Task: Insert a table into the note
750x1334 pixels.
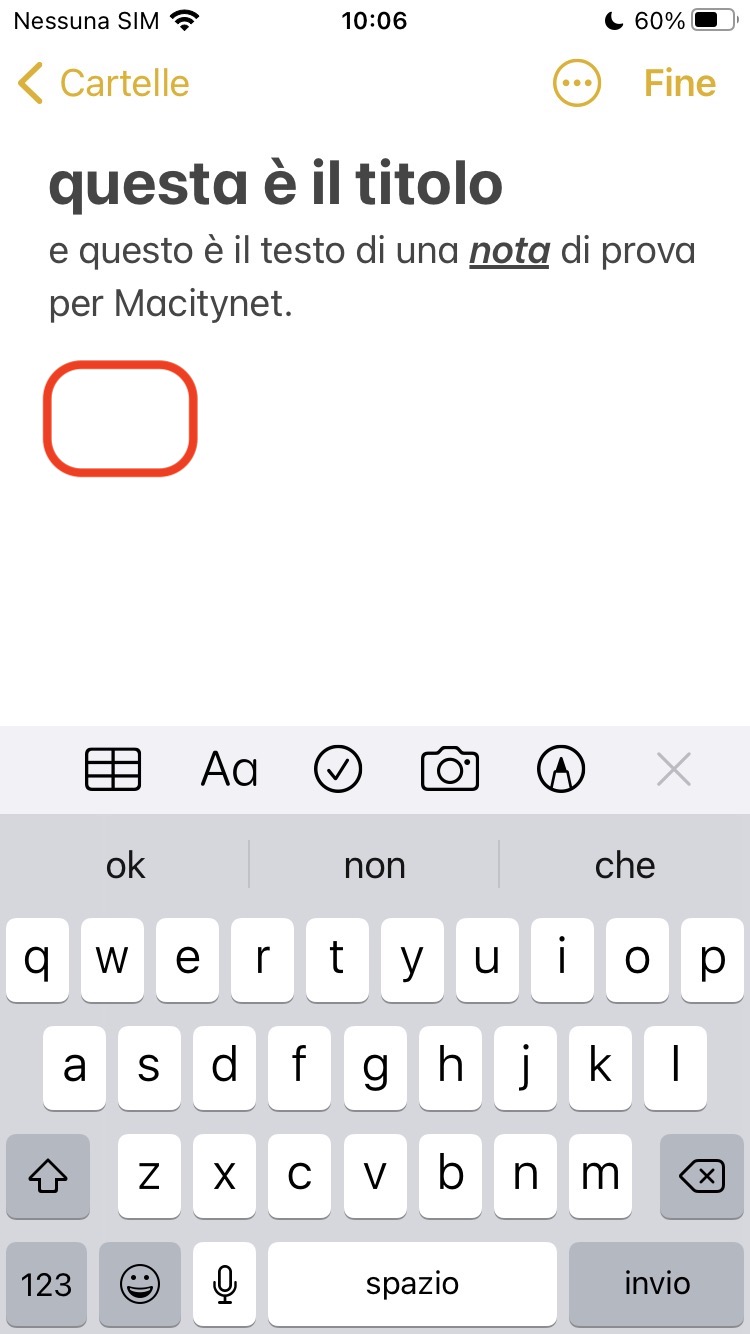Action: (x=113, y=769)
